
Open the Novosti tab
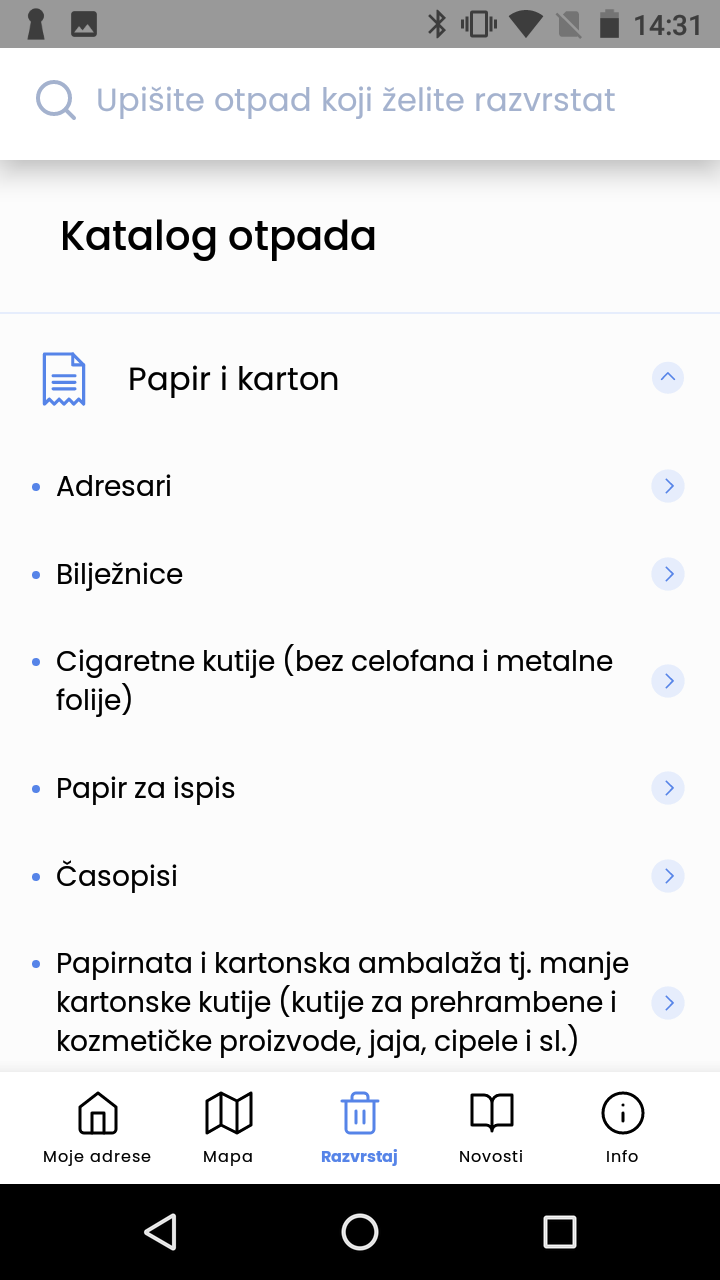491,1128
